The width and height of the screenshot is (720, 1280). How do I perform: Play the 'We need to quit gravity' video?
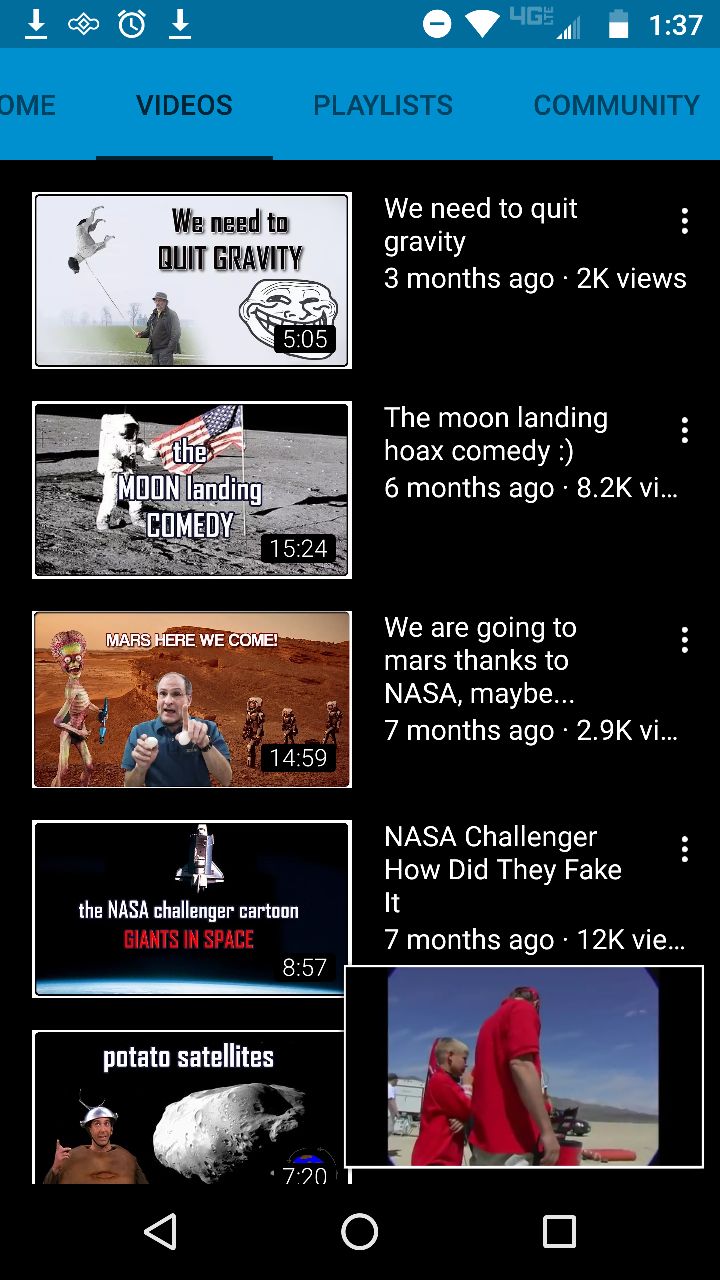(192, 280)
